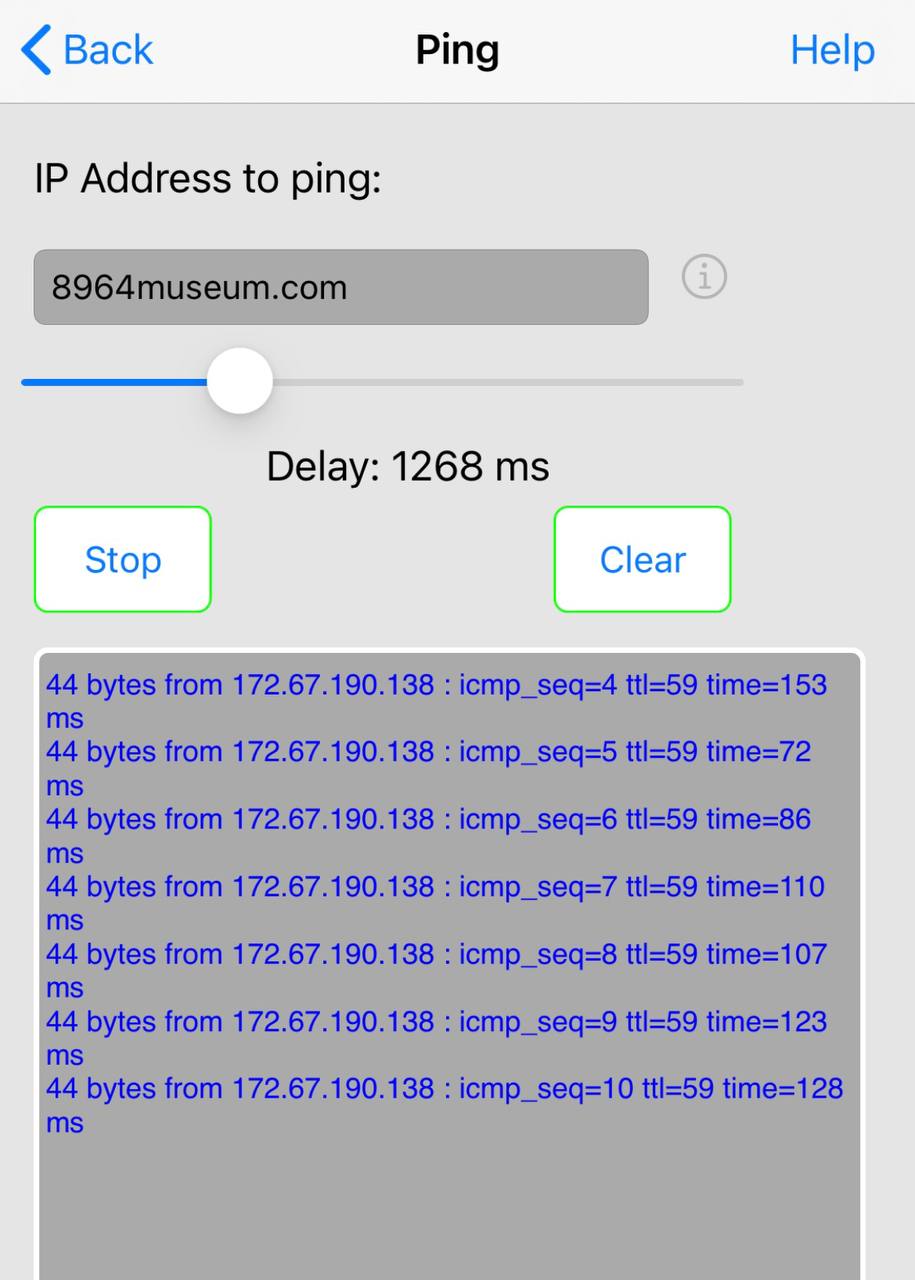Open the Help page
The width and height of the screenshot is (915, 1280).
coord(832,50)
